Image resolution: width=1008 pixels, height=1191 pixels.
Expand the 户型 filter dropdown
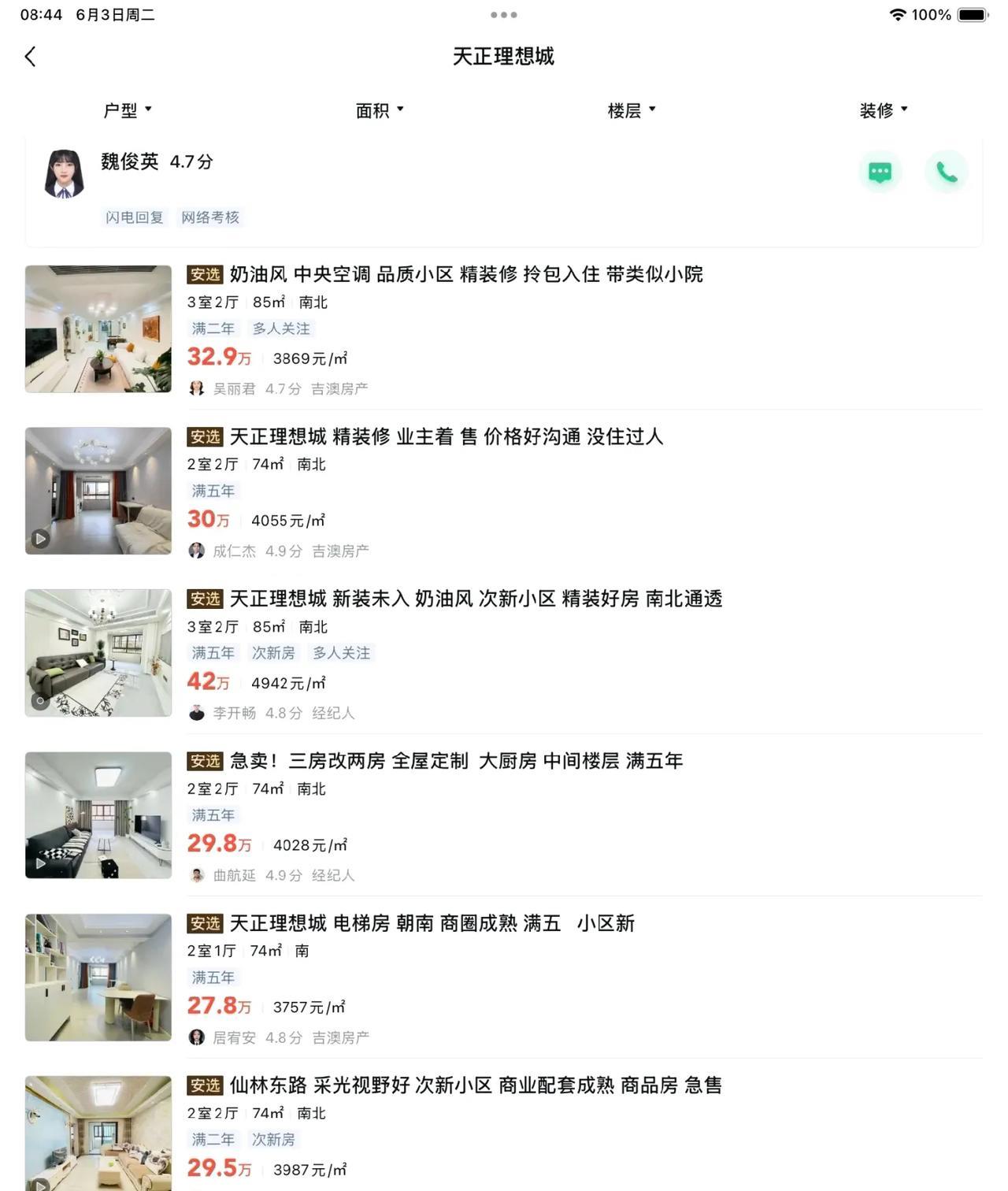coord(127,110)
